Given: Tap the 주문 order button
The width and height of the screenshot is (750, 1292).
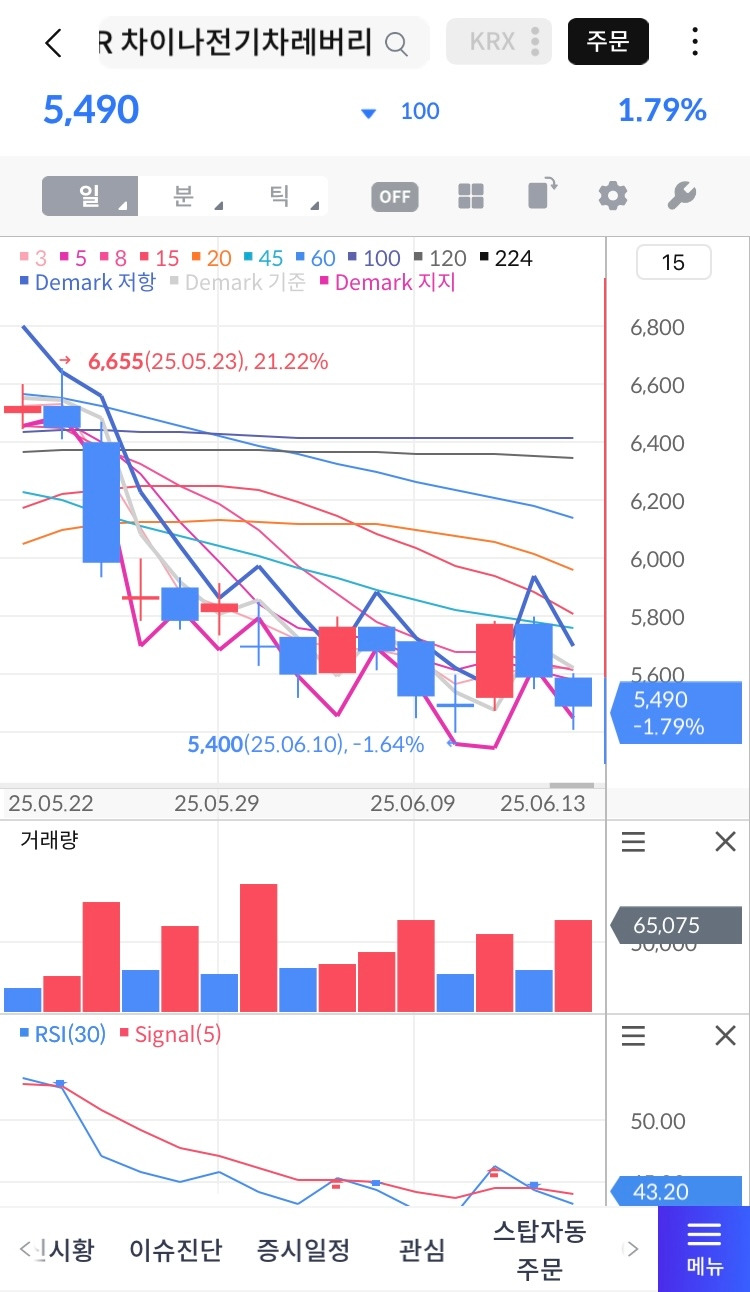Looking at the screenshot, I should [x=608, y=42].
